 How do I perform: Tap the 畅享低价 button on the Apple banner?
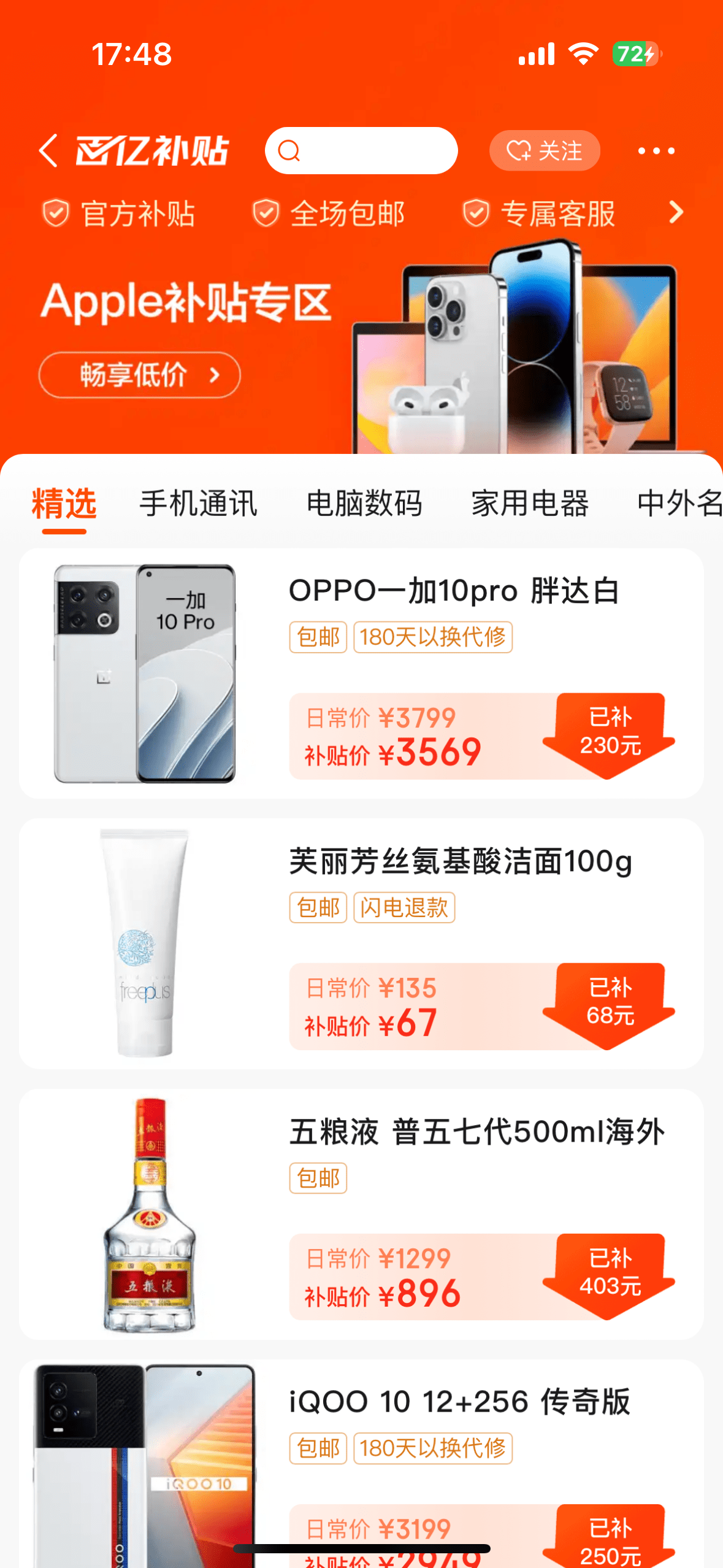[140, 375]
